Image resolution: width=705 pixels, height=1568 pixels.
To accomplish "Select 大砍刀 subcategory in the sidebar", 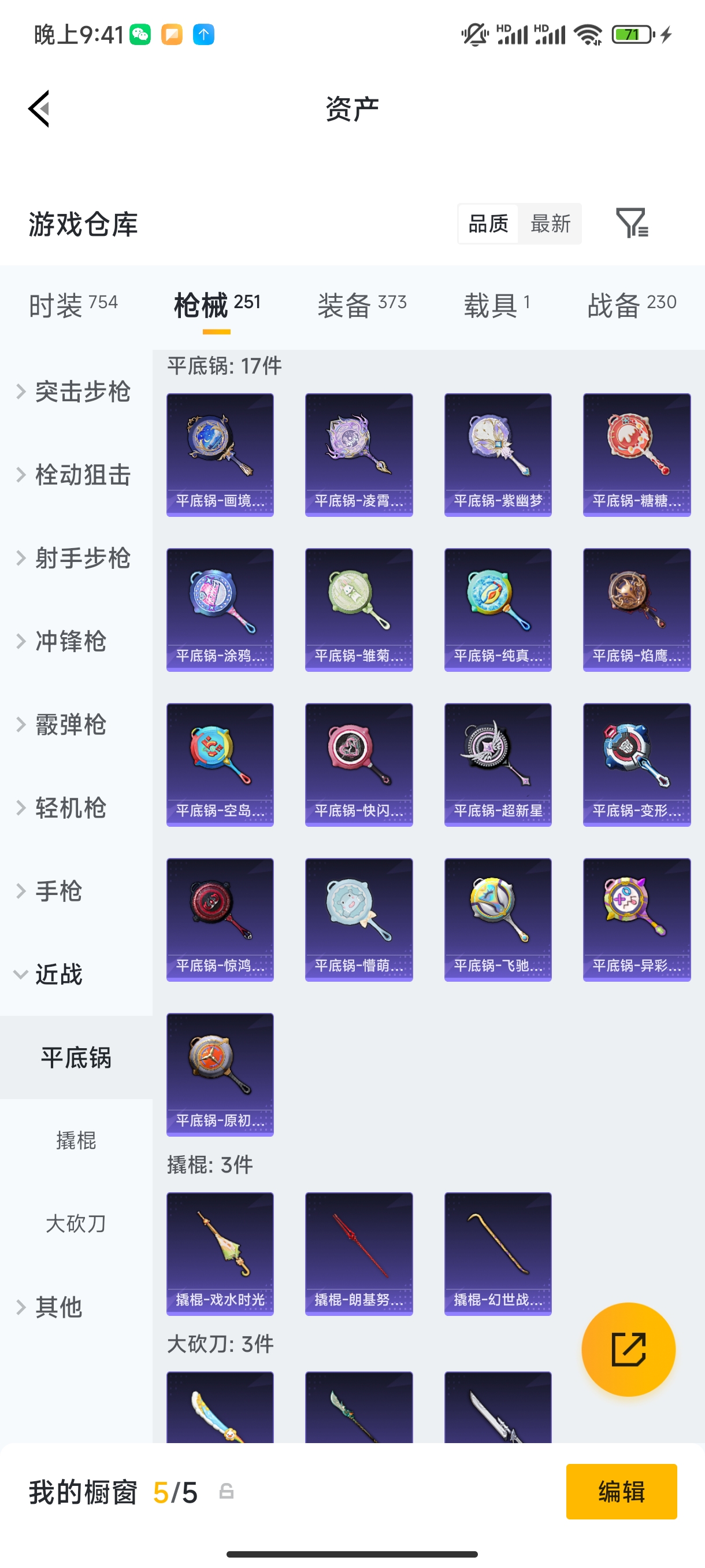I will pyautogui.click(x=76, y=1224).
